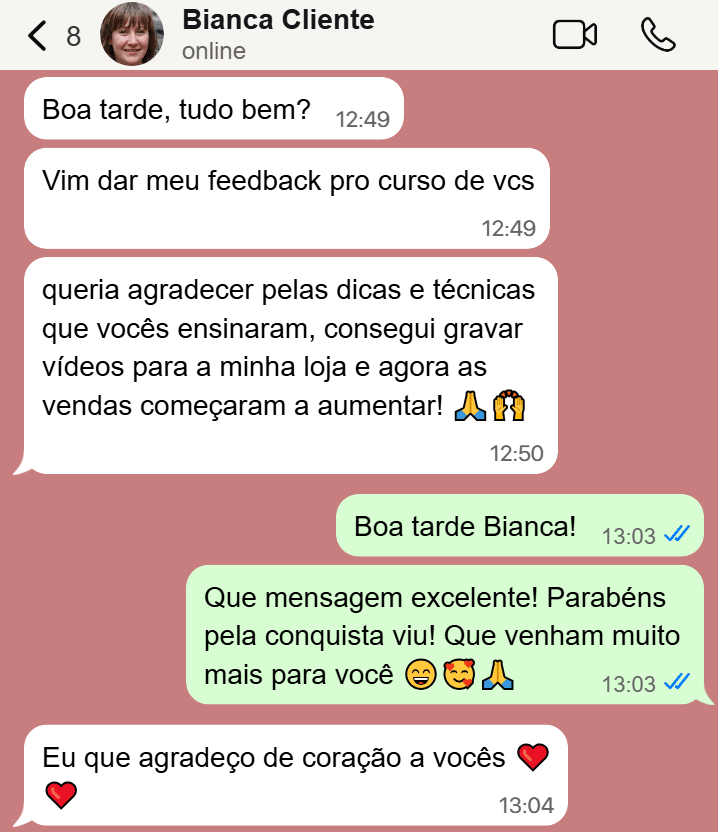Go back to the chat list

[38, 36]
